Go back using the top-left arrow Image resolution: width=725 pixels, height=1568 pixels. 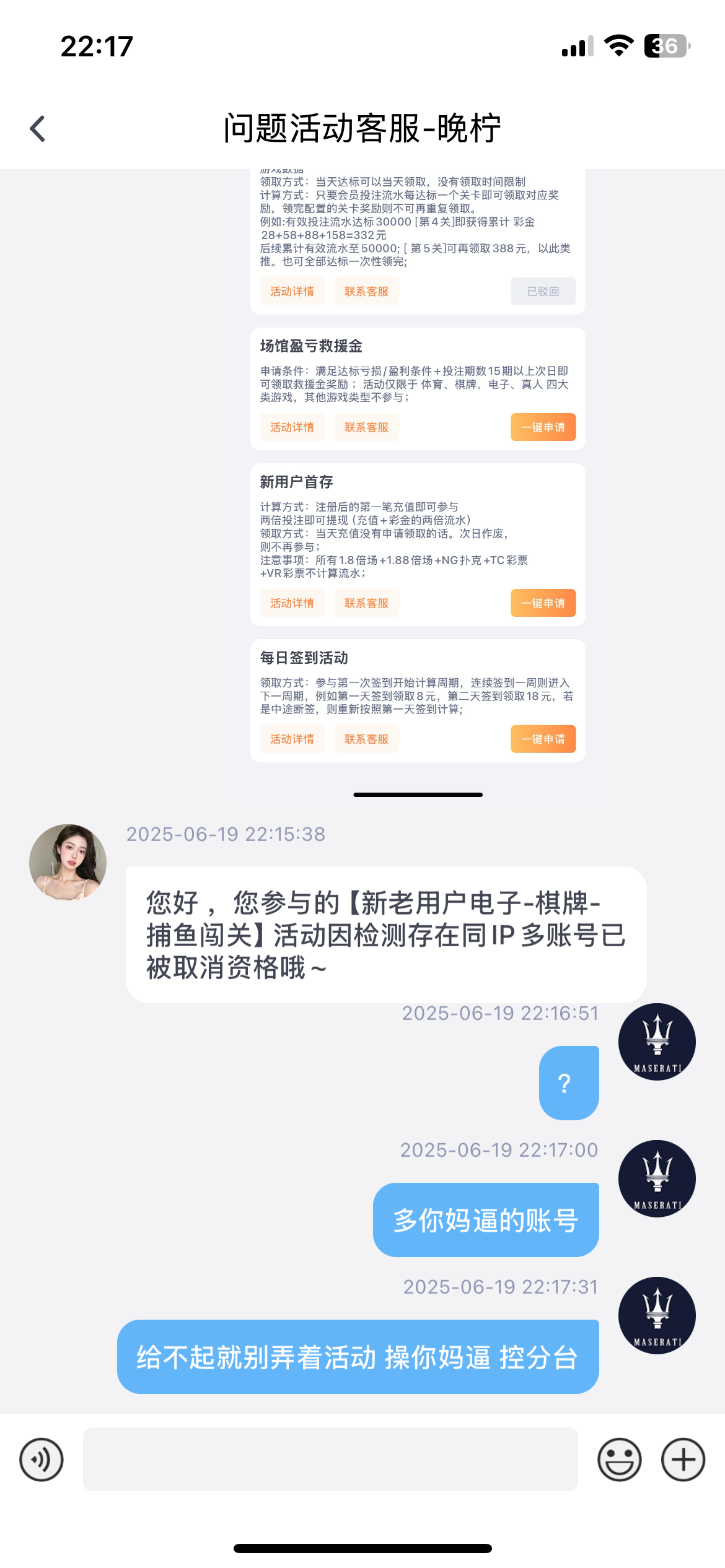[x=38, y=129]
